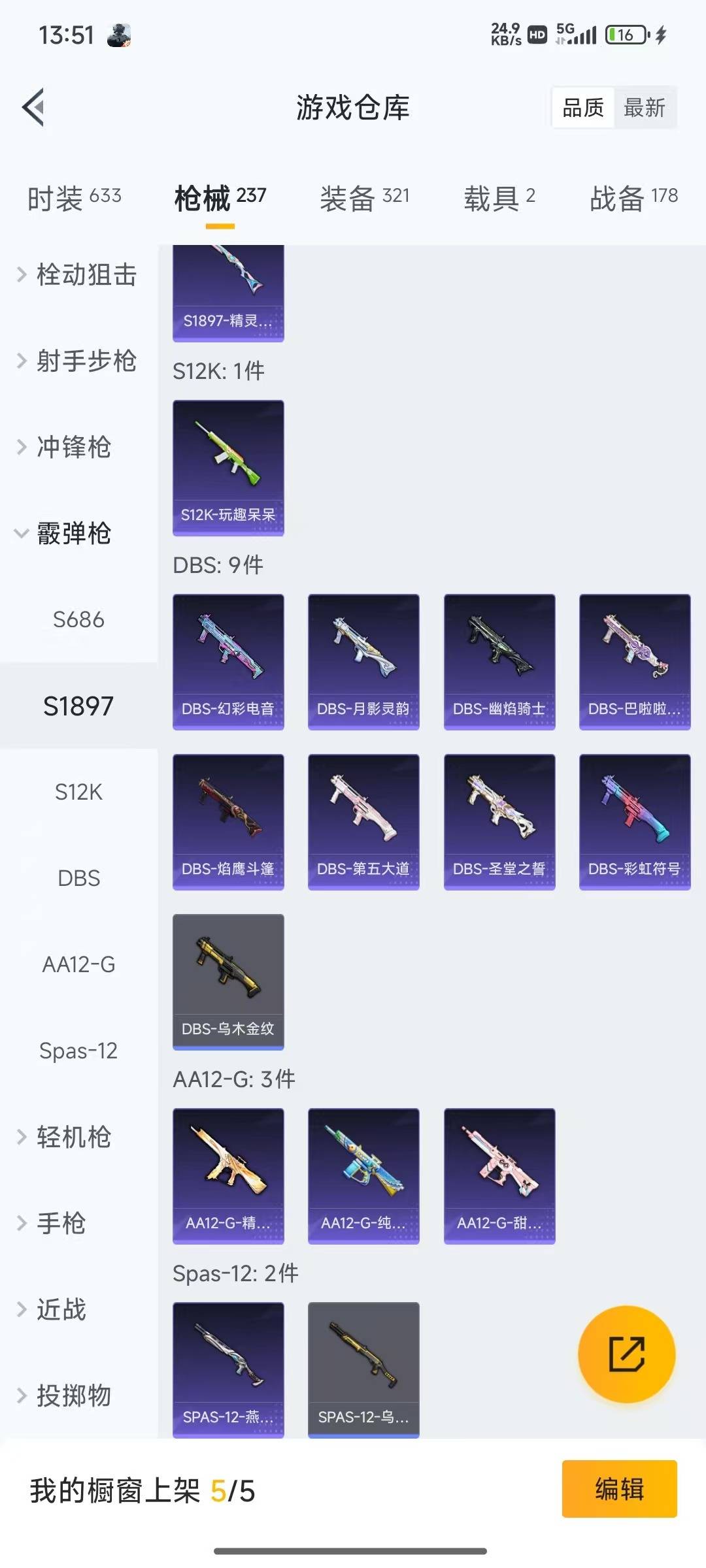Collapse the 霰弹枪 category
Viewport: 706px width, 1568px height.
tap(65, 533)
